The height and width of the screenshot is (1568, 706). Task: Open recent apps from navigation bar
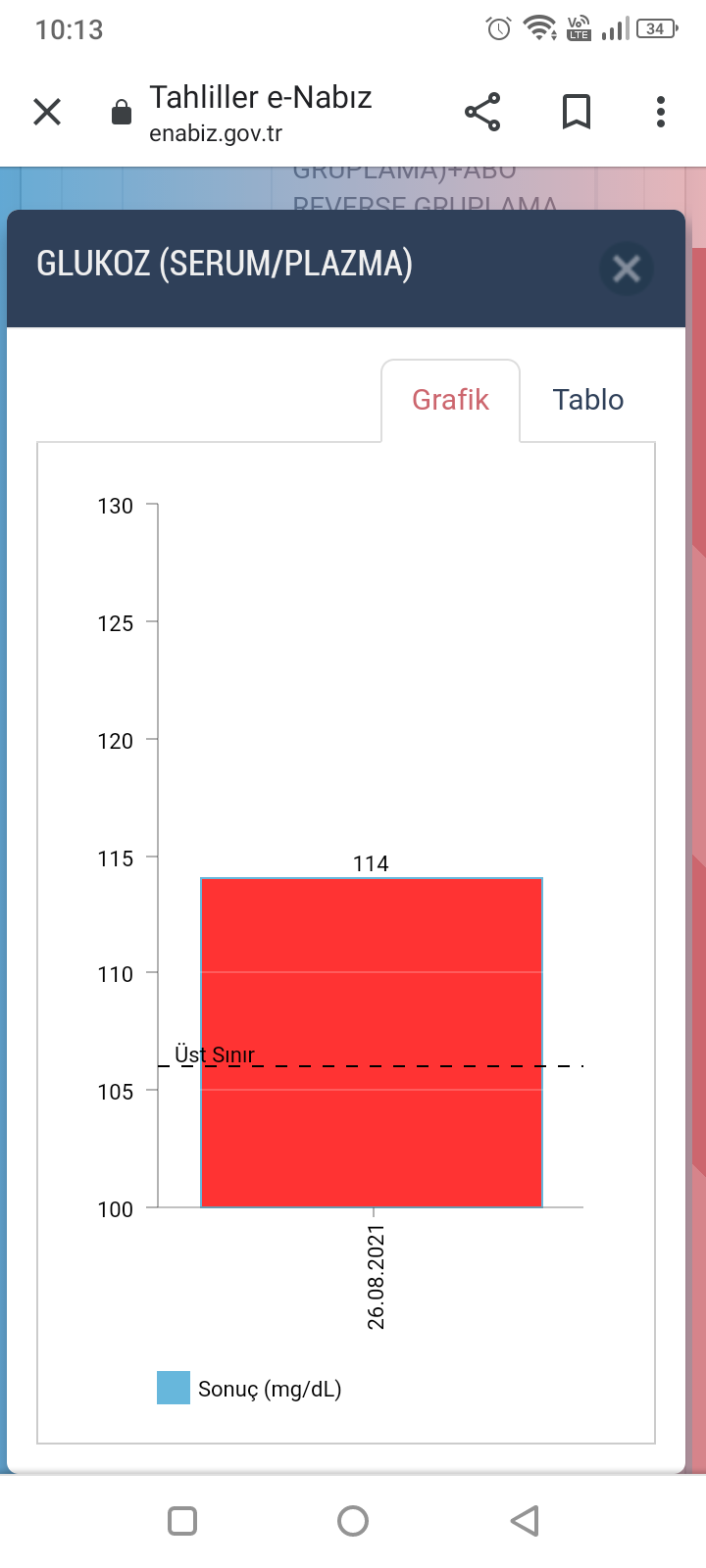pos(182,1521)
